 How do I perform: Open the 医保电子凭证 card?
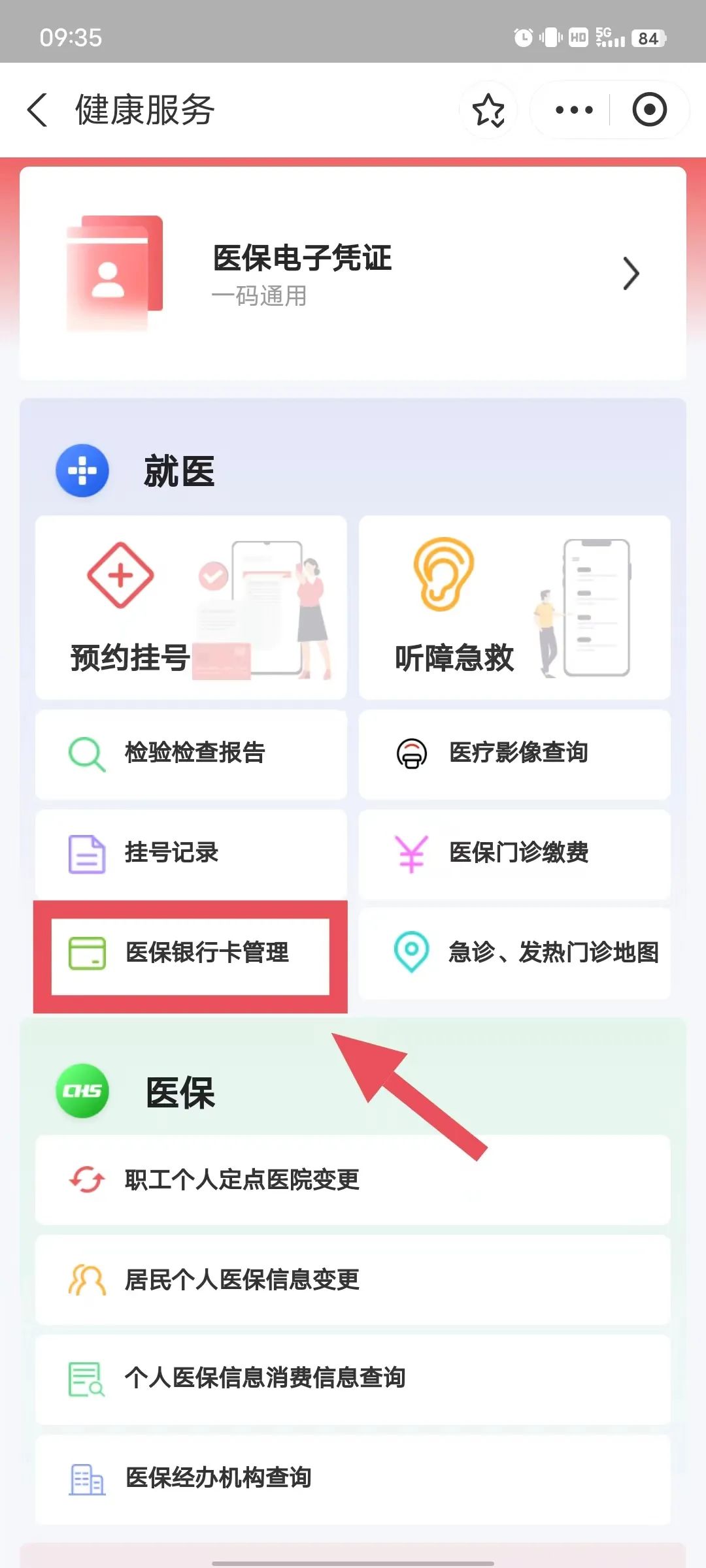(x=353, y=273)
